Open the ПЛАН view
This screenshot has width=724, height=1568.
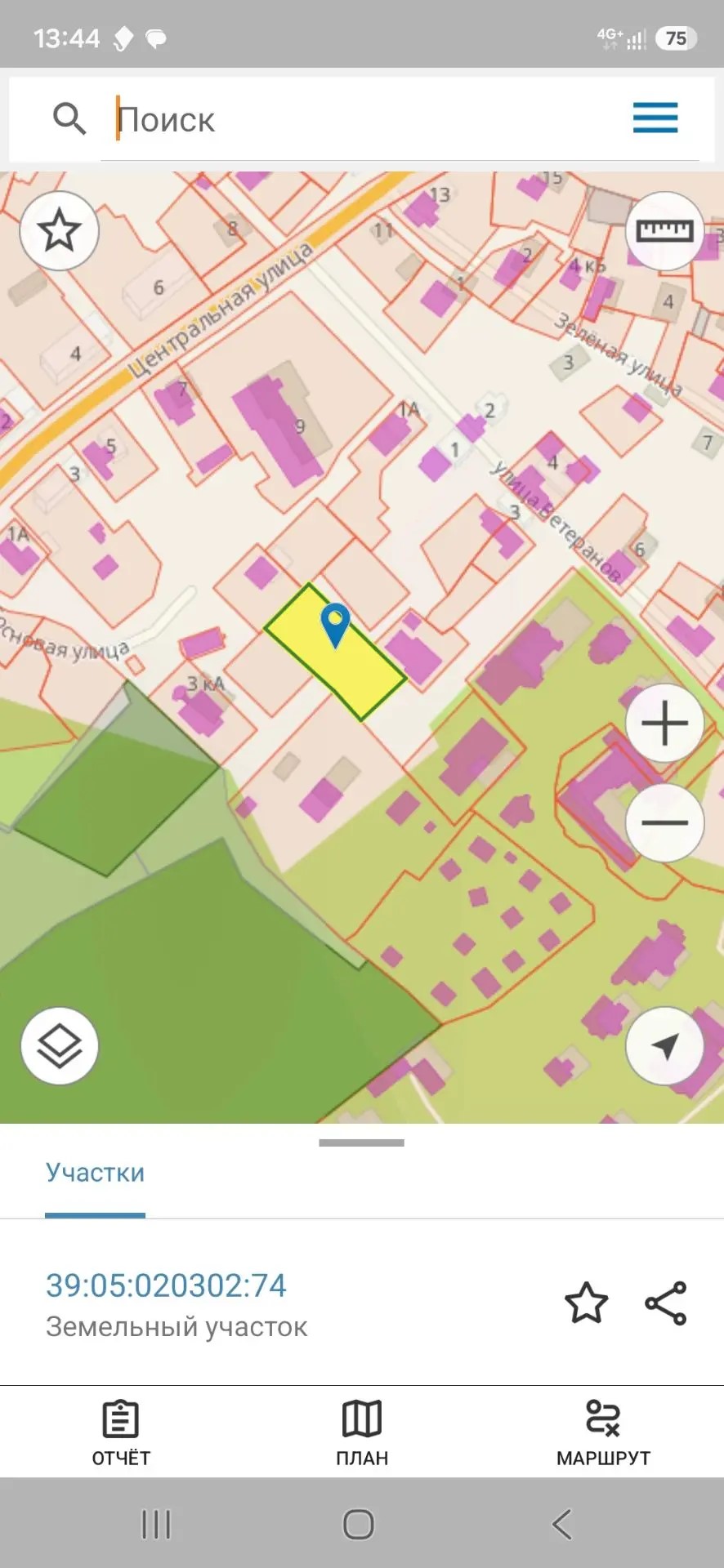(x=362, y=1434)
